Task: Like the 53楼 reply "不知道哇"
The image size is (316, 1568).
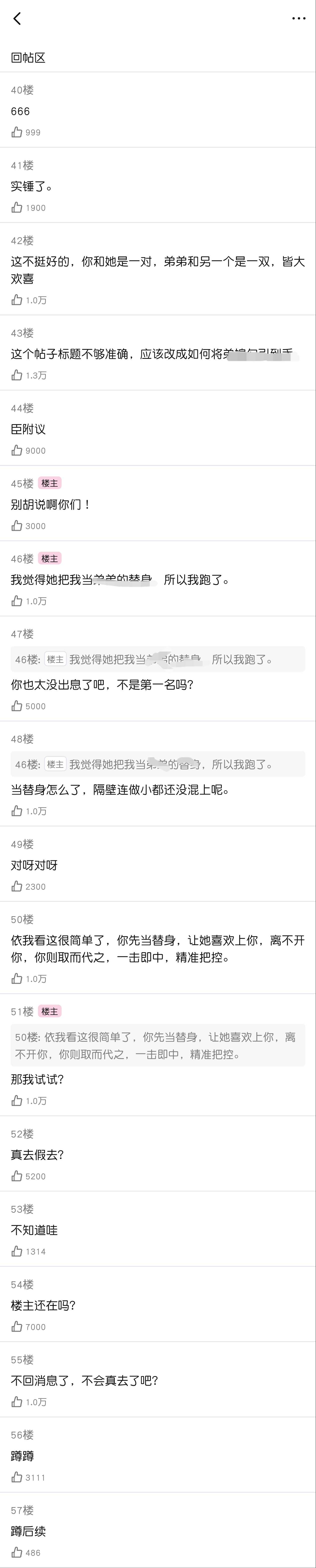Action: pyautogui.click(x=17, y=1251)
